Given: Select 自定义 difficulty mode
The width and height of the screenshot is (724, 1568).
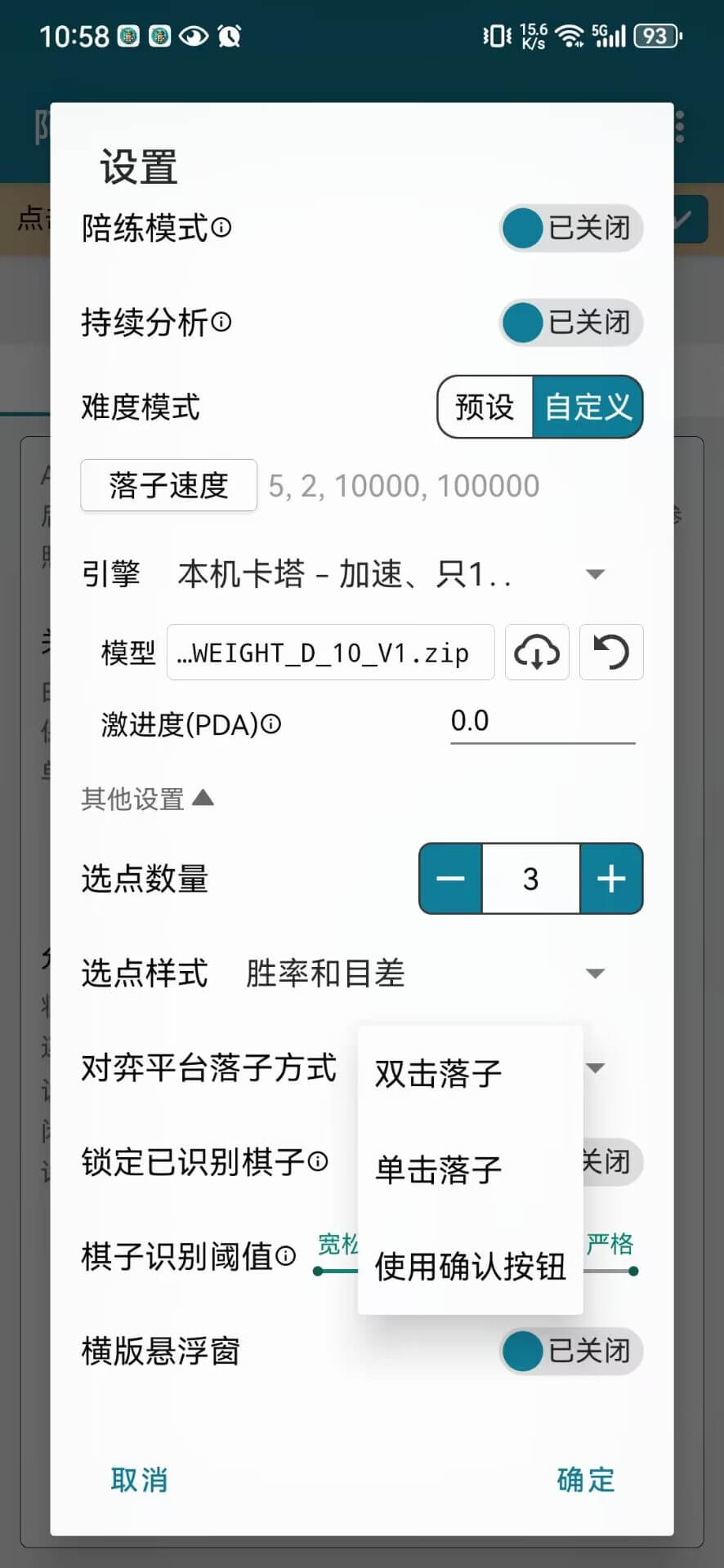Looking at the screenshot, I should click(x=588, y=407).
